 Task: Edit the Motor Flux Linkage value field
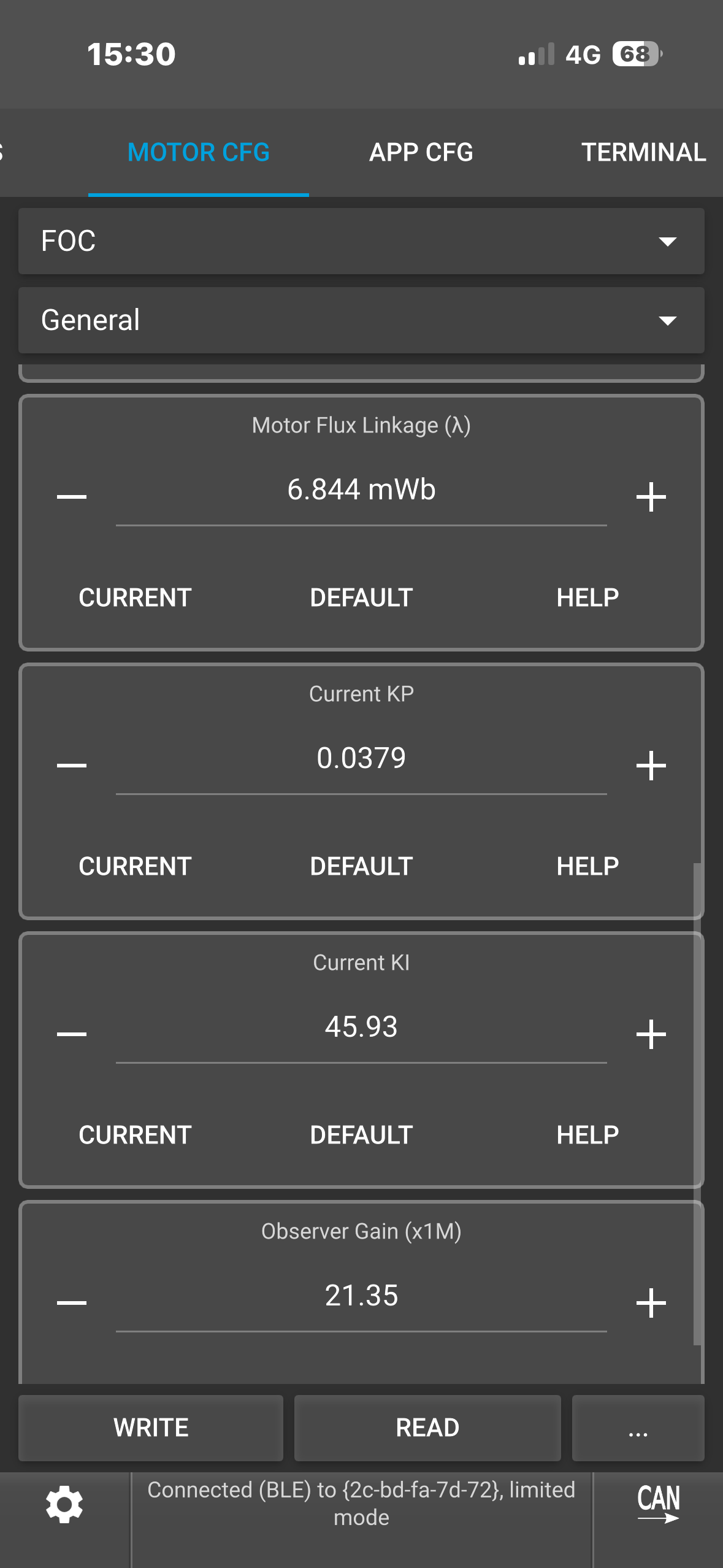point(361,491)
